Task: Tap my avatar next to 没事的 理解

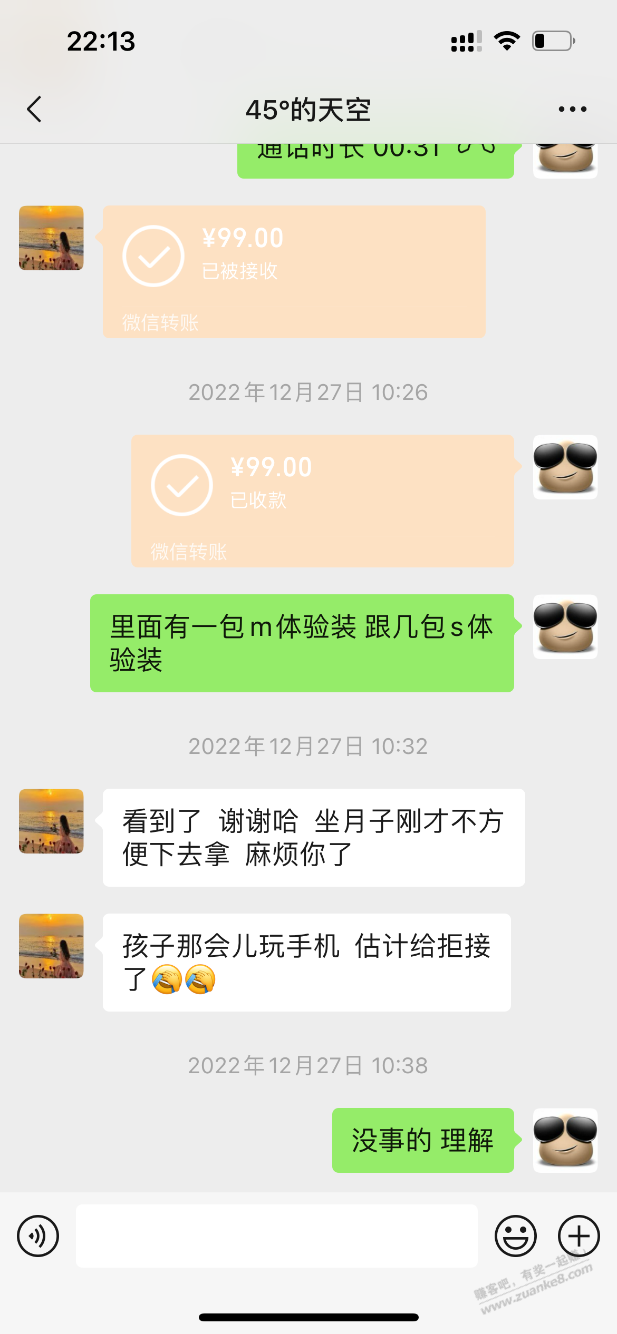Action: 565,1140
